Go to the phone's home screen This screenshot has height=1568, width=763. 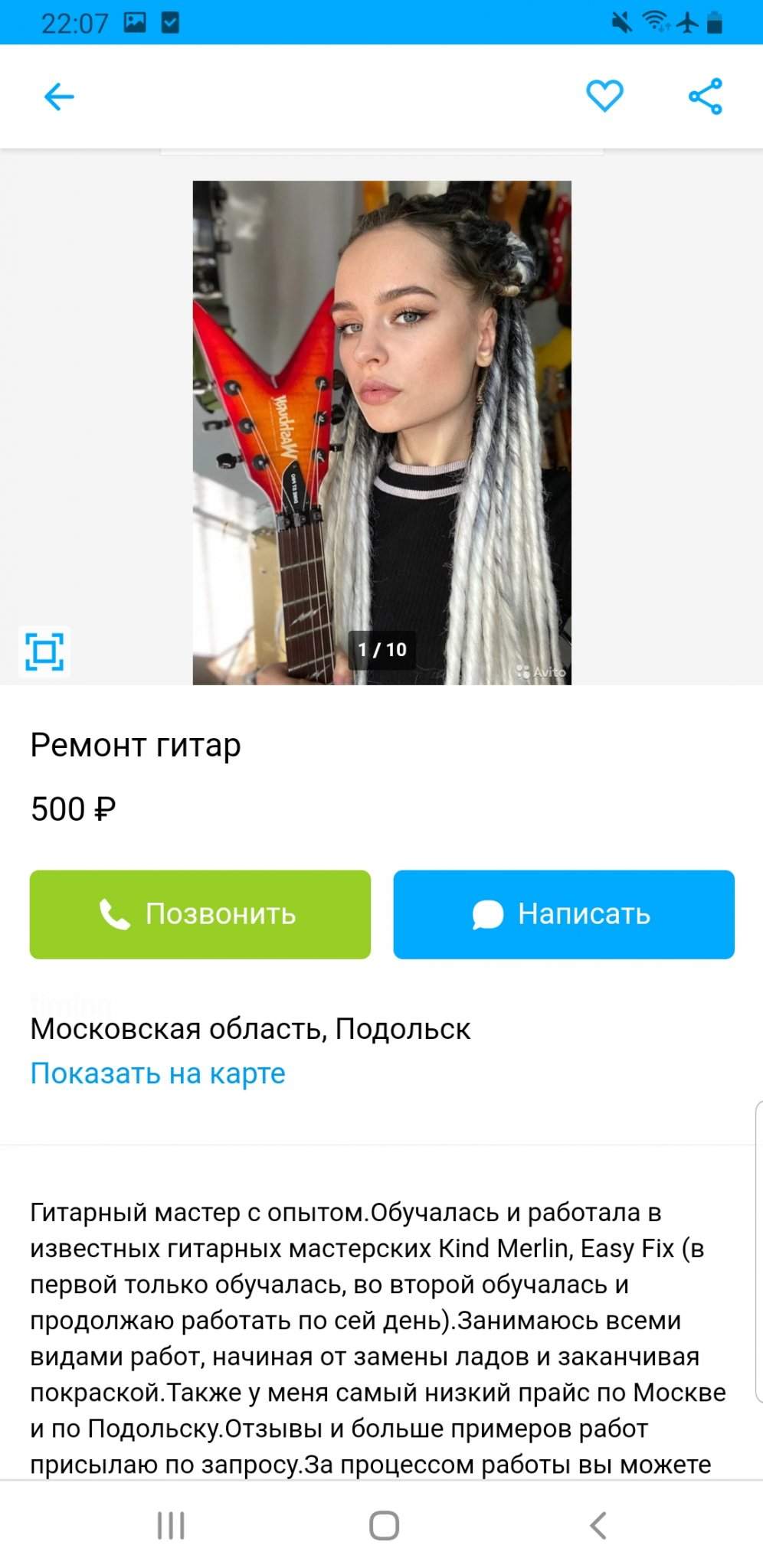tap(384, 1525)
